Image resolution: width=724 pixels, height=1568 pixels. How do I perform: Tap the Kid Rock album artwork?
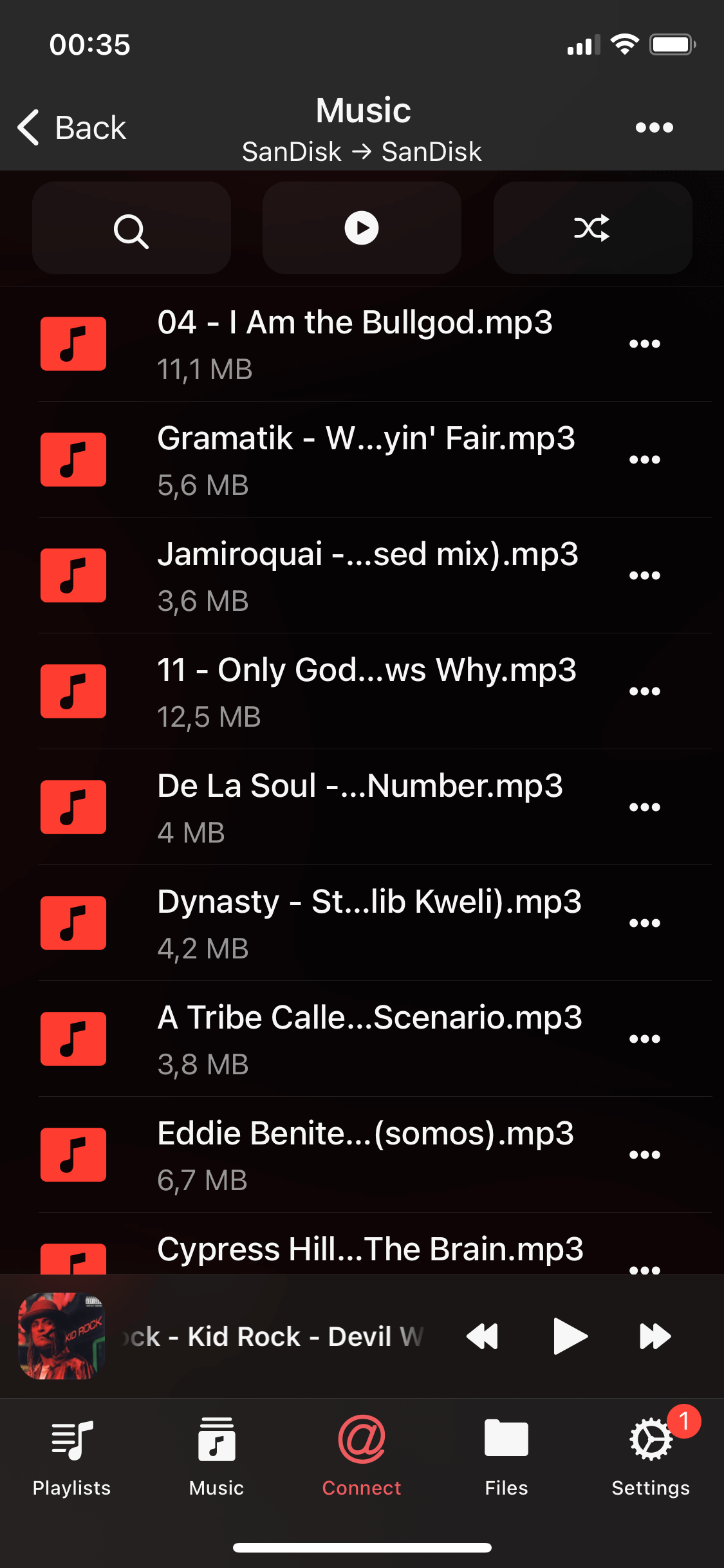(x=60, y=1336)
